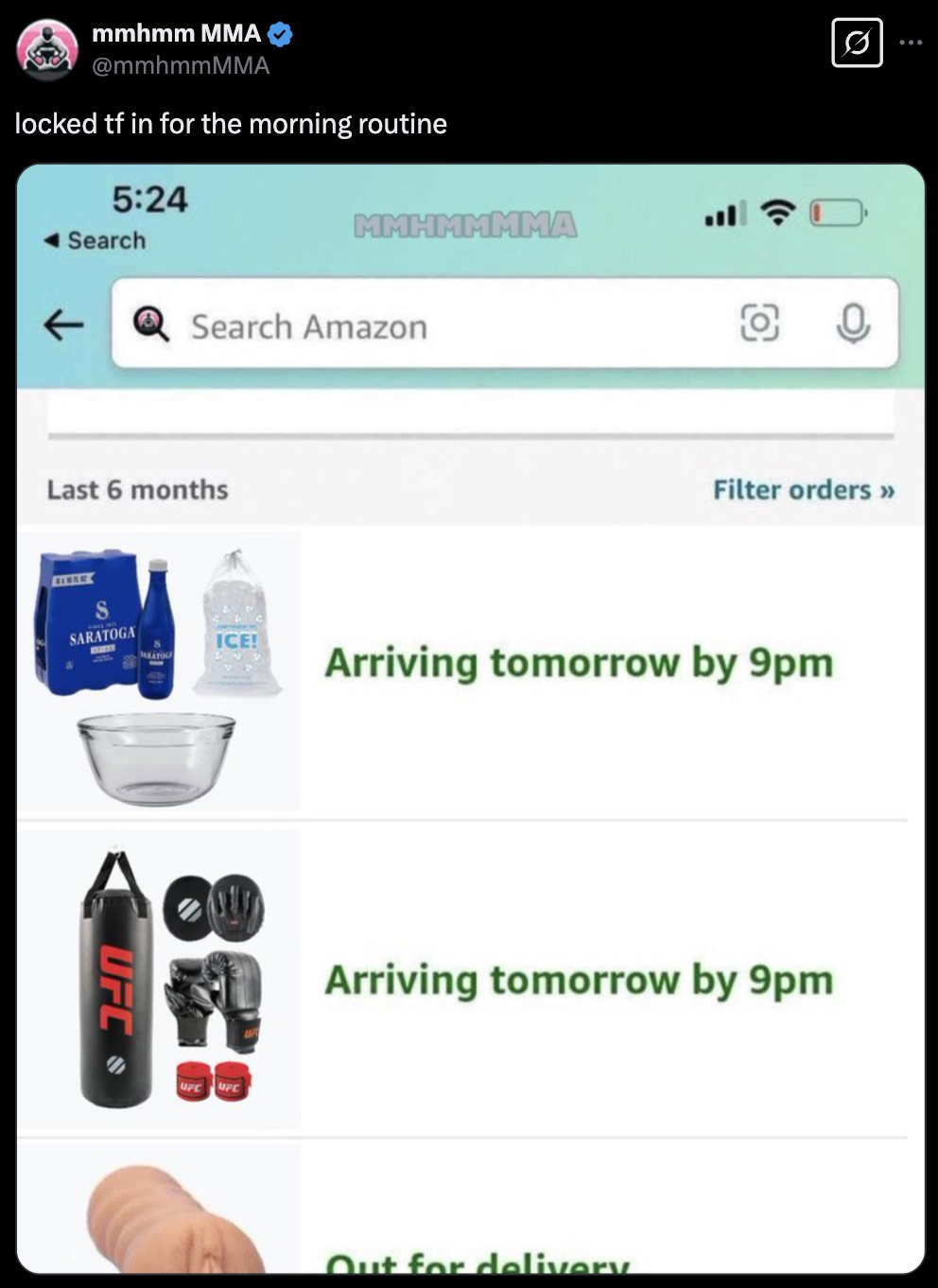Open the post's overflow menu
This screenshot has width=938, height=1288.
(x=911, y=43)
